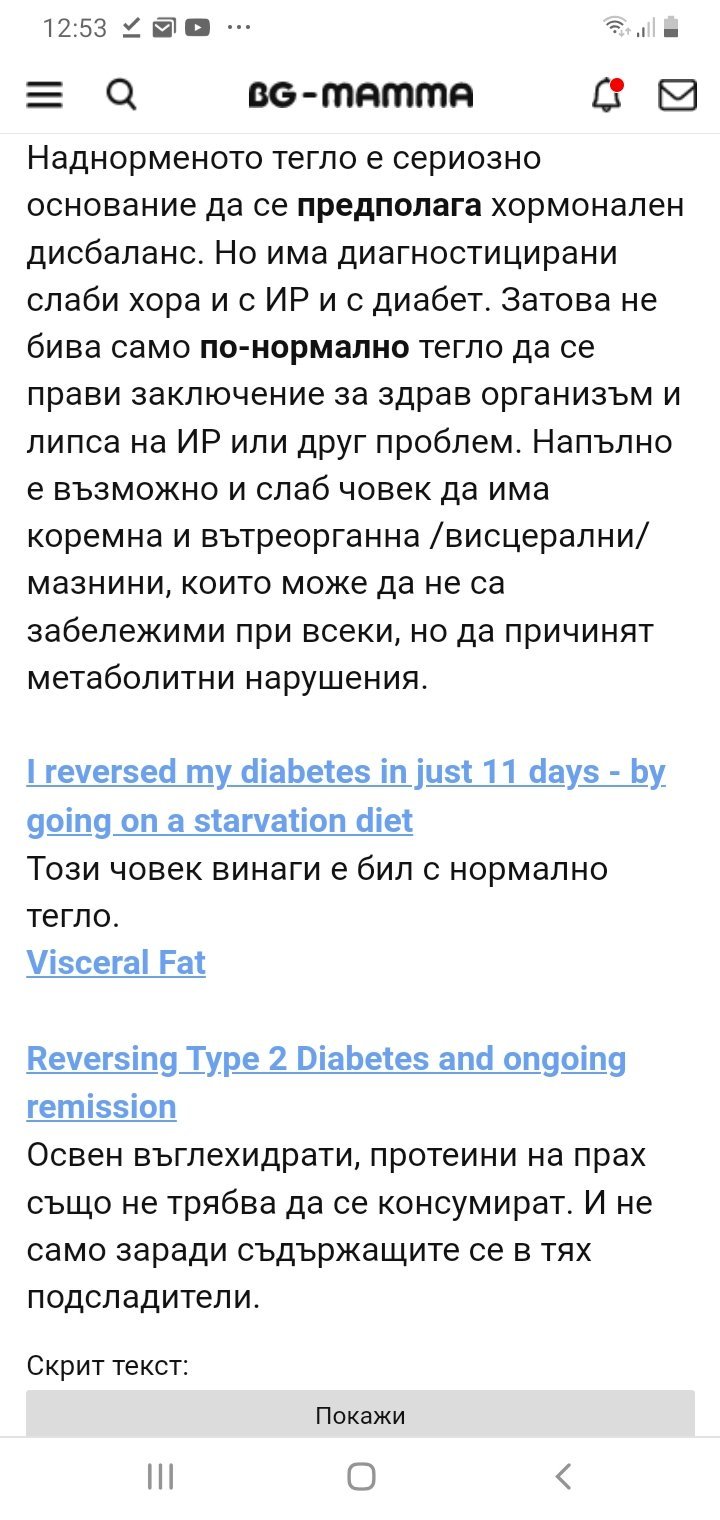Go back with system back button

click(563, 1476)
